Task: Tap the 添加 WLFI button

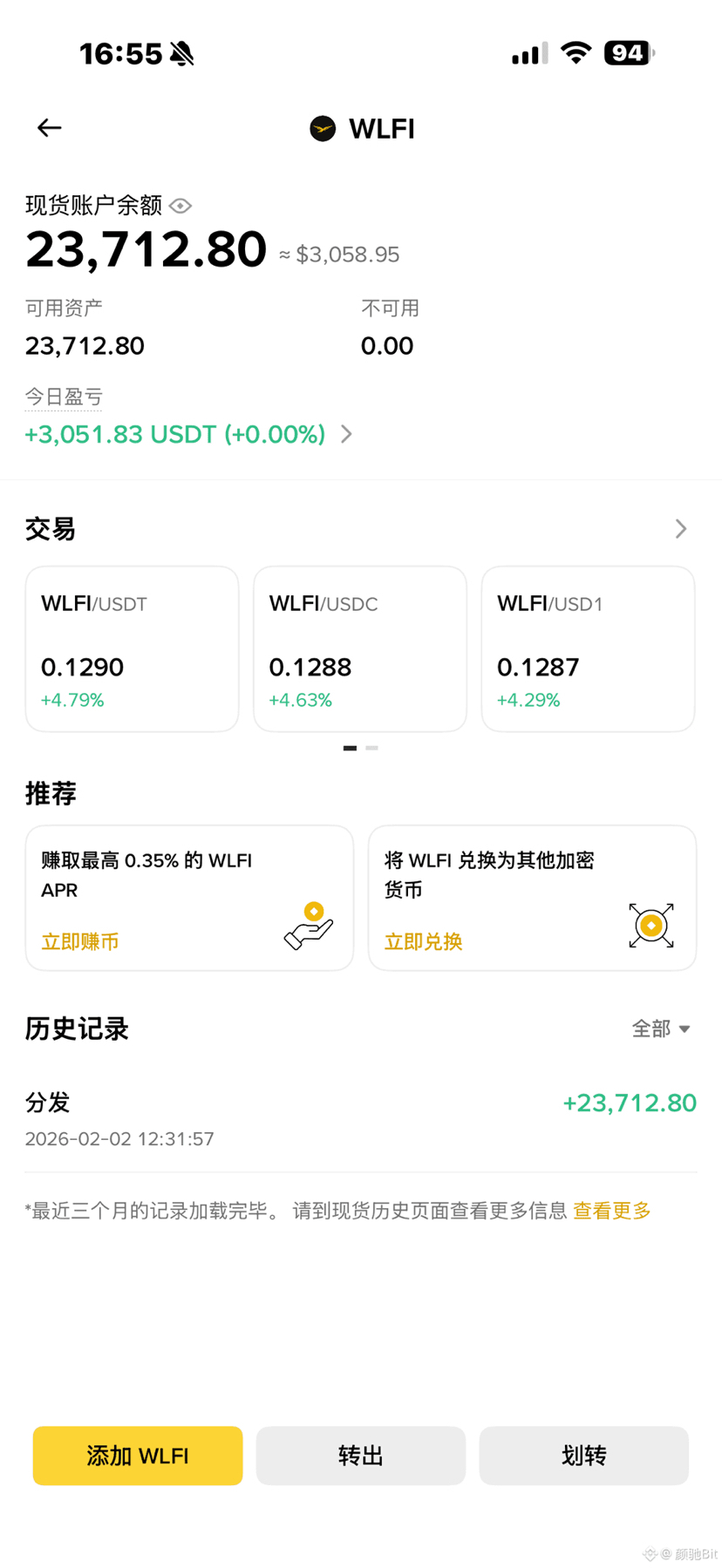Action: tap(138, 1456)
